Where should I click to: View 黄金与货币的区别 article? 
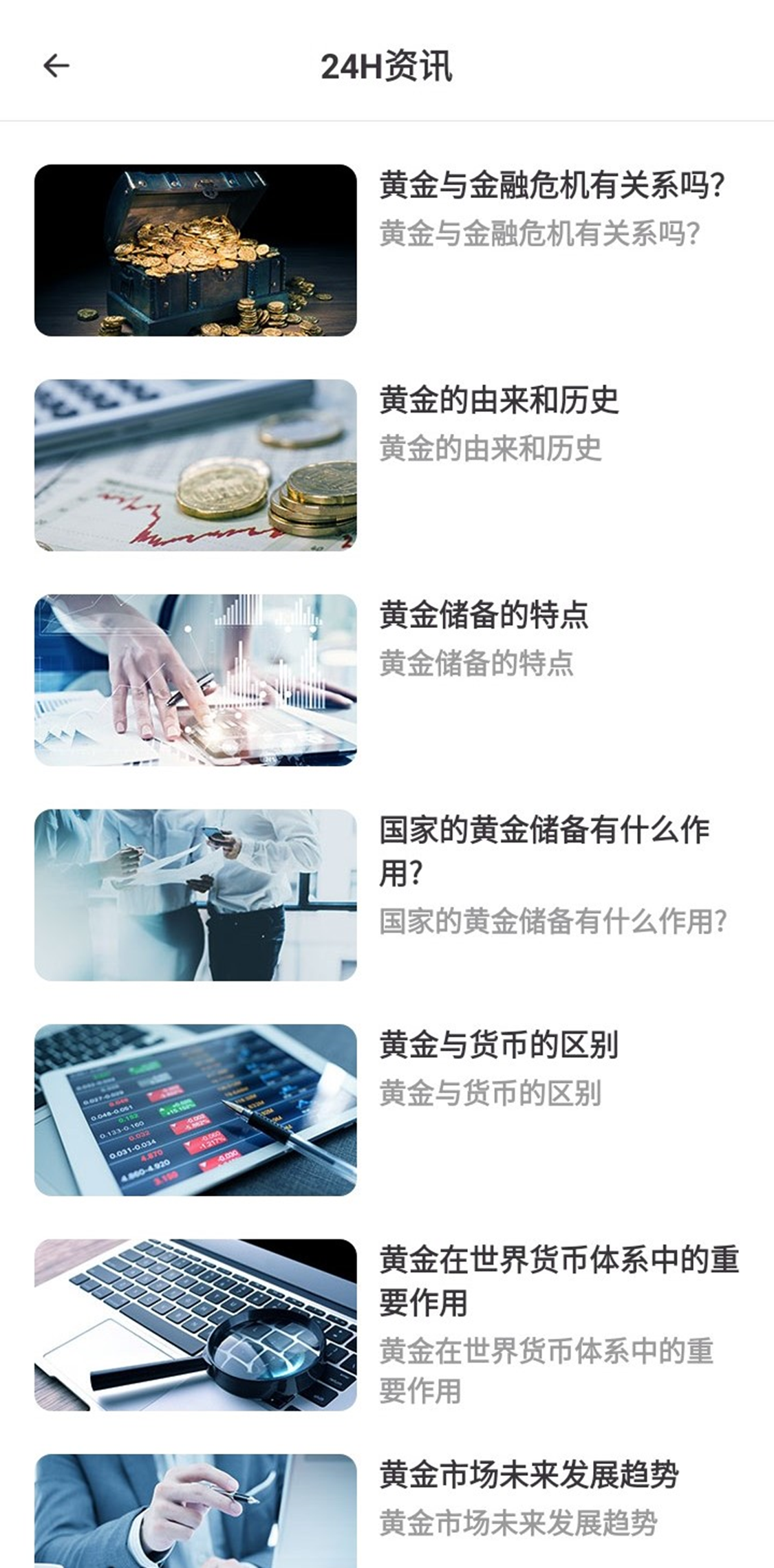click(499, 1045)
